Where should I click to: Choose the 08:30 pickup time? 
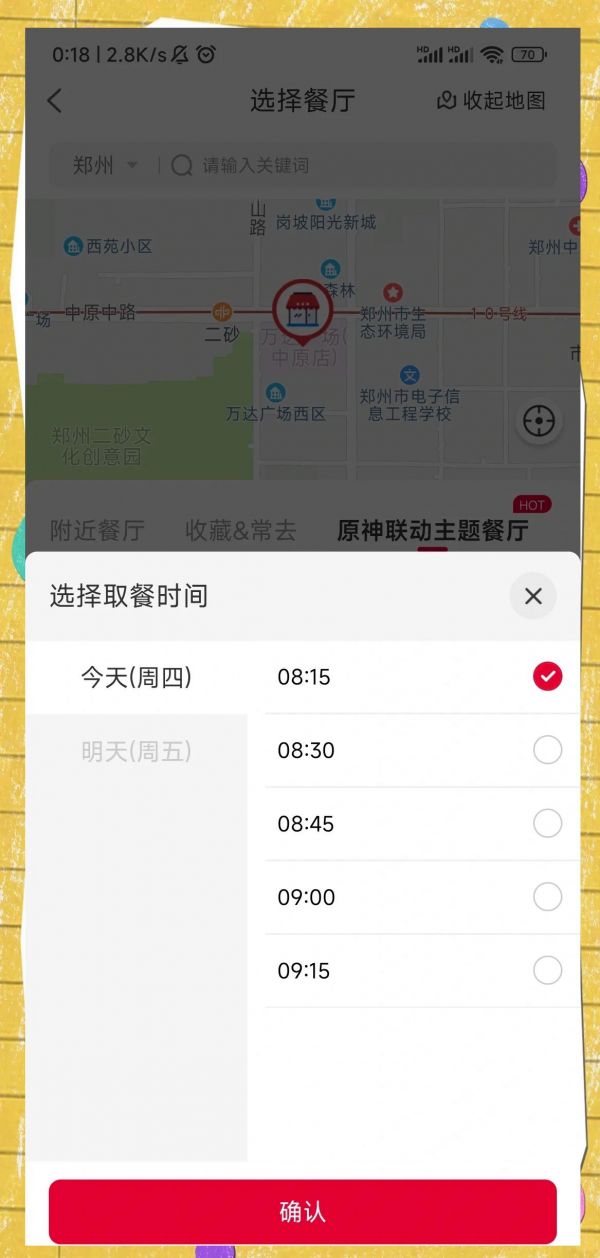[x=420, y=750]
